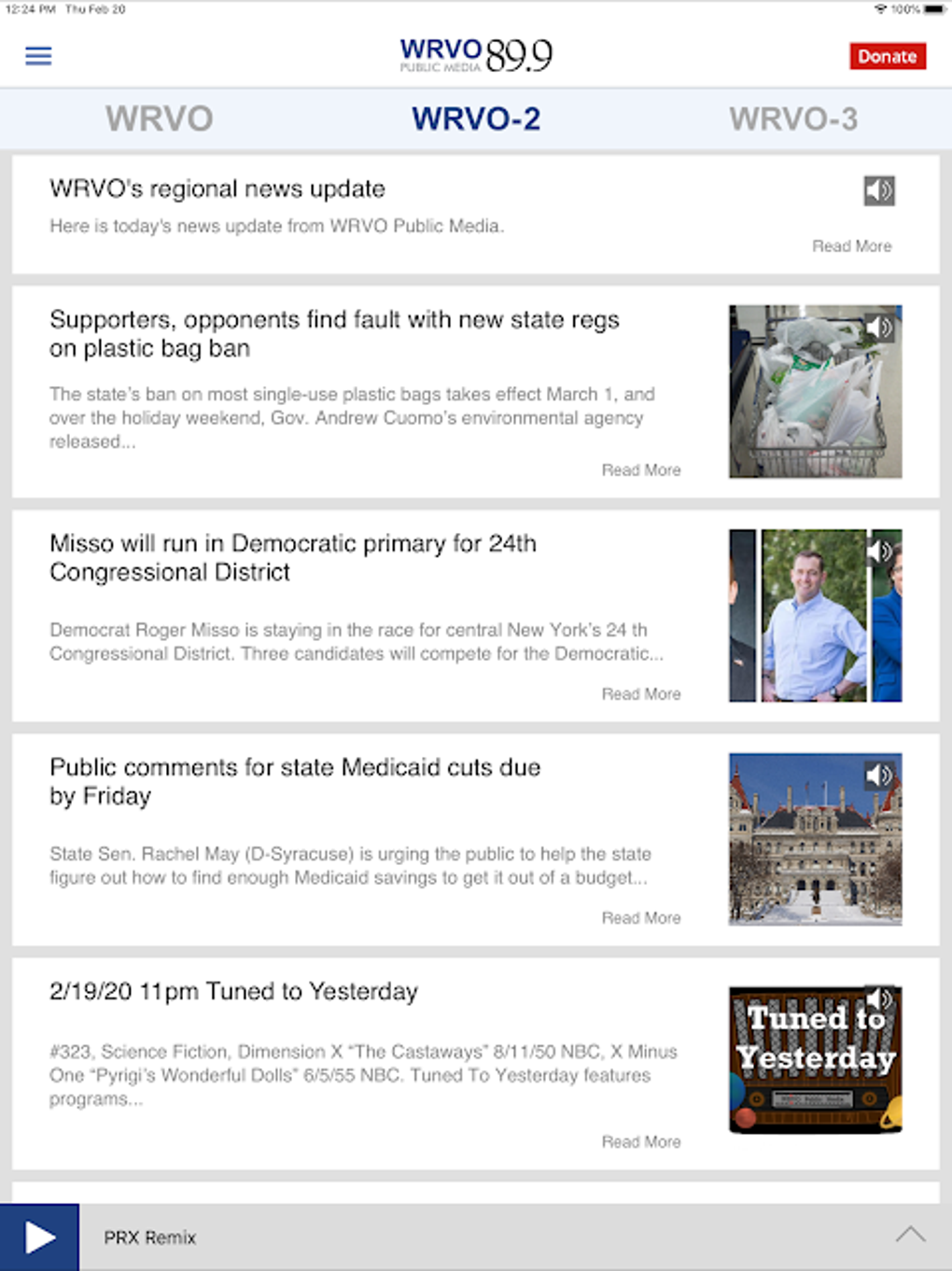Image resolution: width=952 pixels, height=1271 pixels.
Task: Listen to the Medicaid cuts story
Action: (x=879, y=775)
